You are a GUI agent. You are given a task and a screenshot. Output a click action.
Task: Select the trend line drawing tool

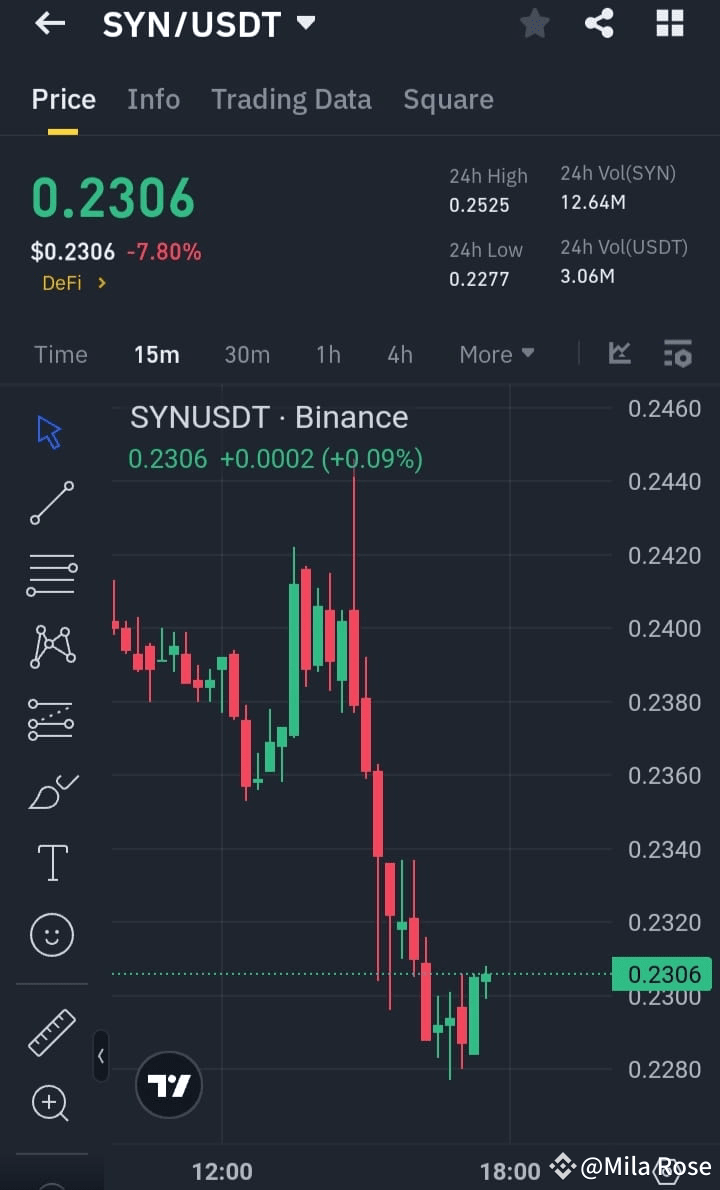(x=50, y=503)
